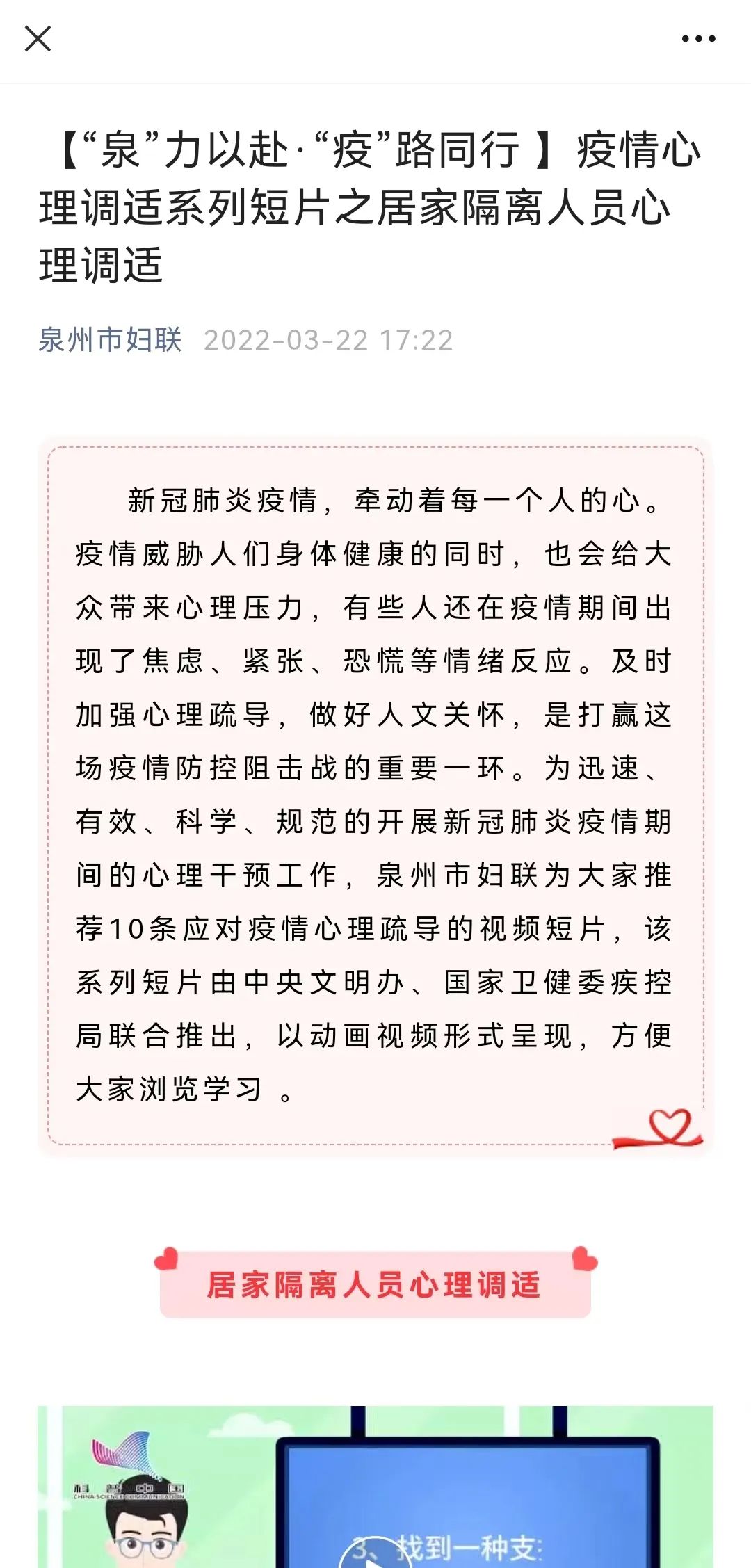Close the article page
This screenshot has height=1568, width=751.
pyautogui.click(x=38, y=39)
